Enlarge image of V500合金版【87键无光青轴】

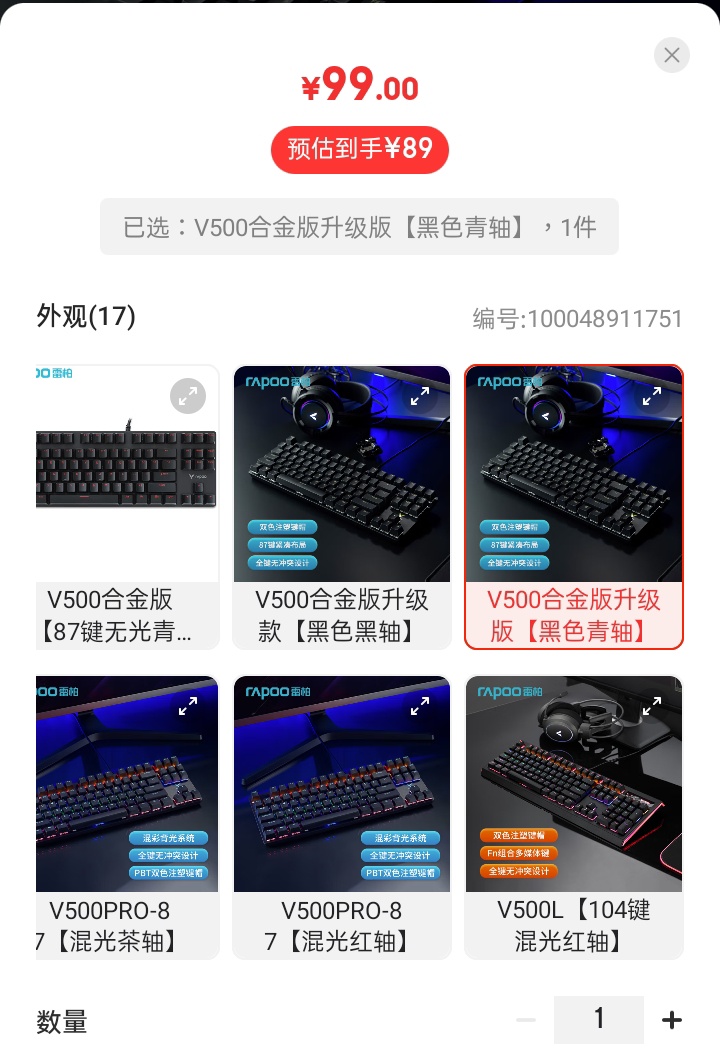[188, 397]
